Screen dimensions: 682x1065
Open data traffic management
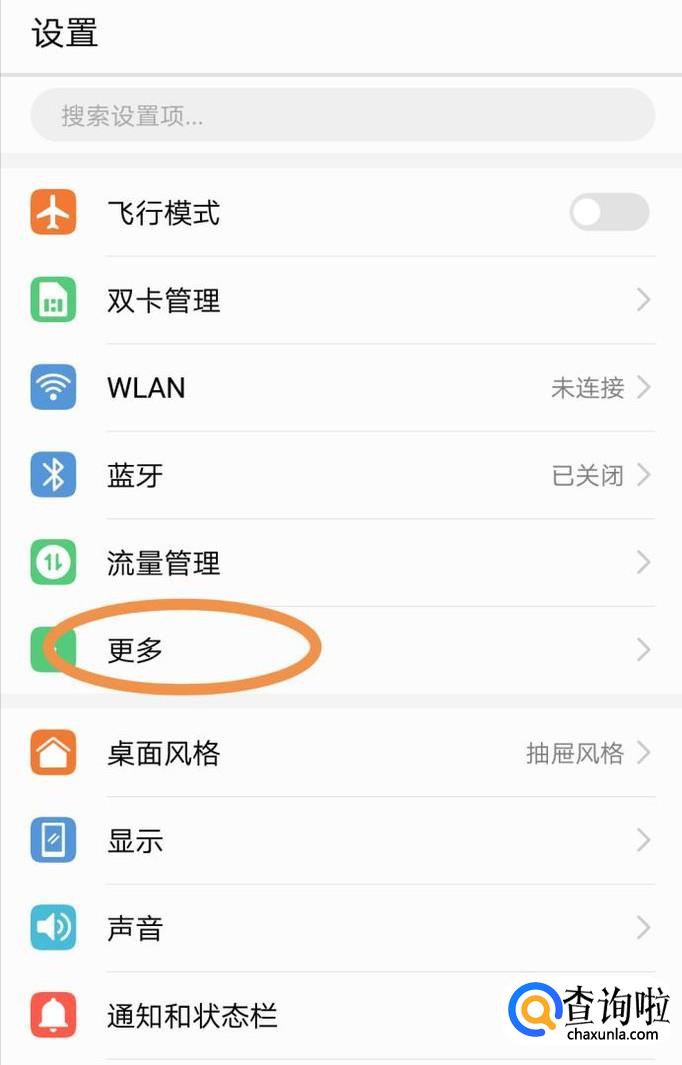pos(340,563)
